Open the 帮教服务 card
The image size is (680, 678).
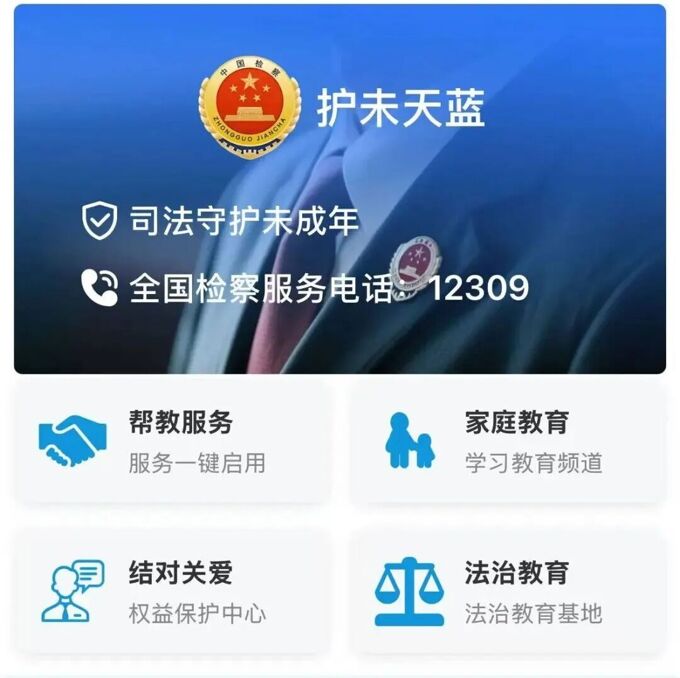point(172,442)
